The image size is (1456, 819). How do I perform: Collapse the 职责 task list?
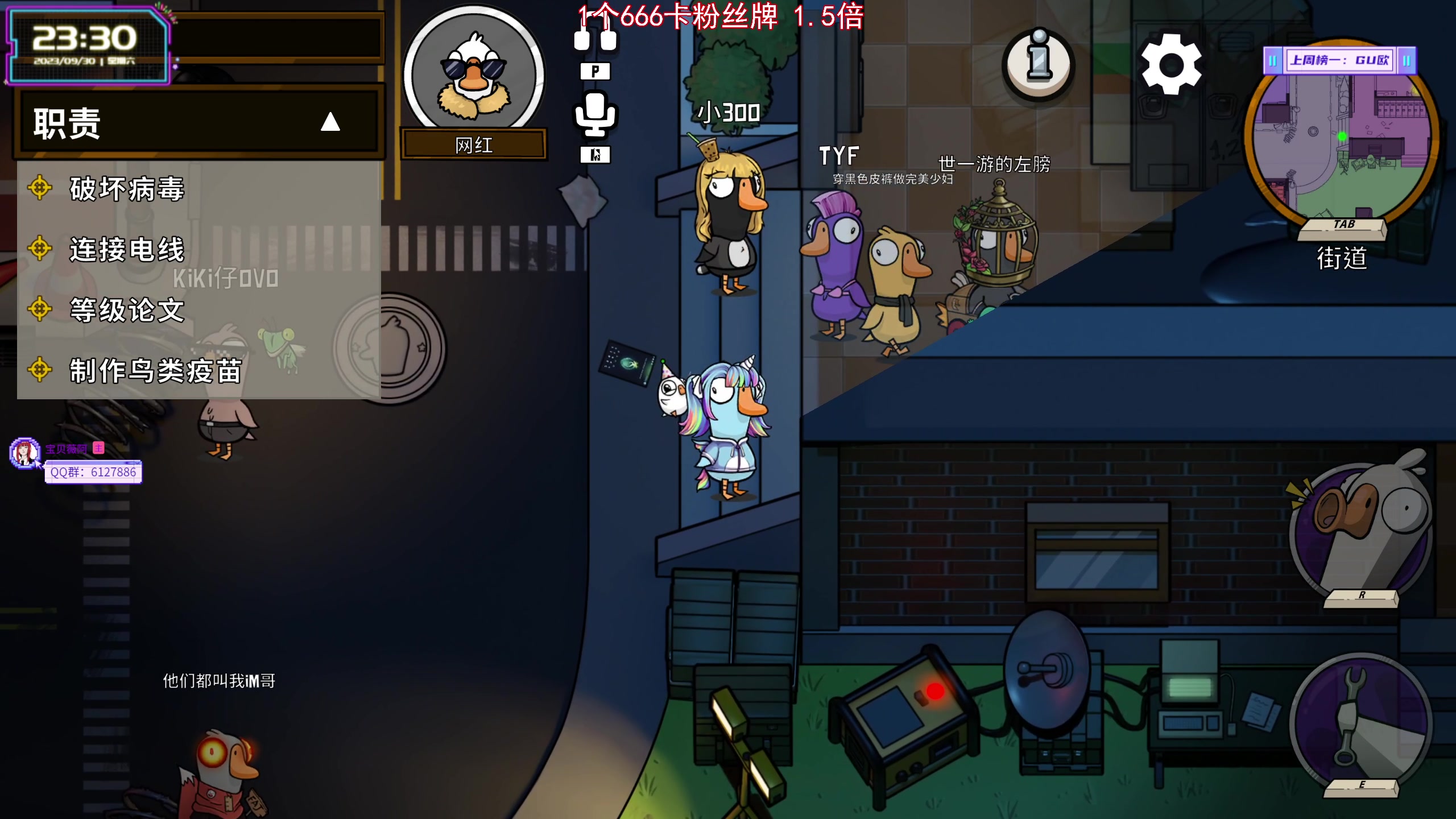tap(330, 122)
